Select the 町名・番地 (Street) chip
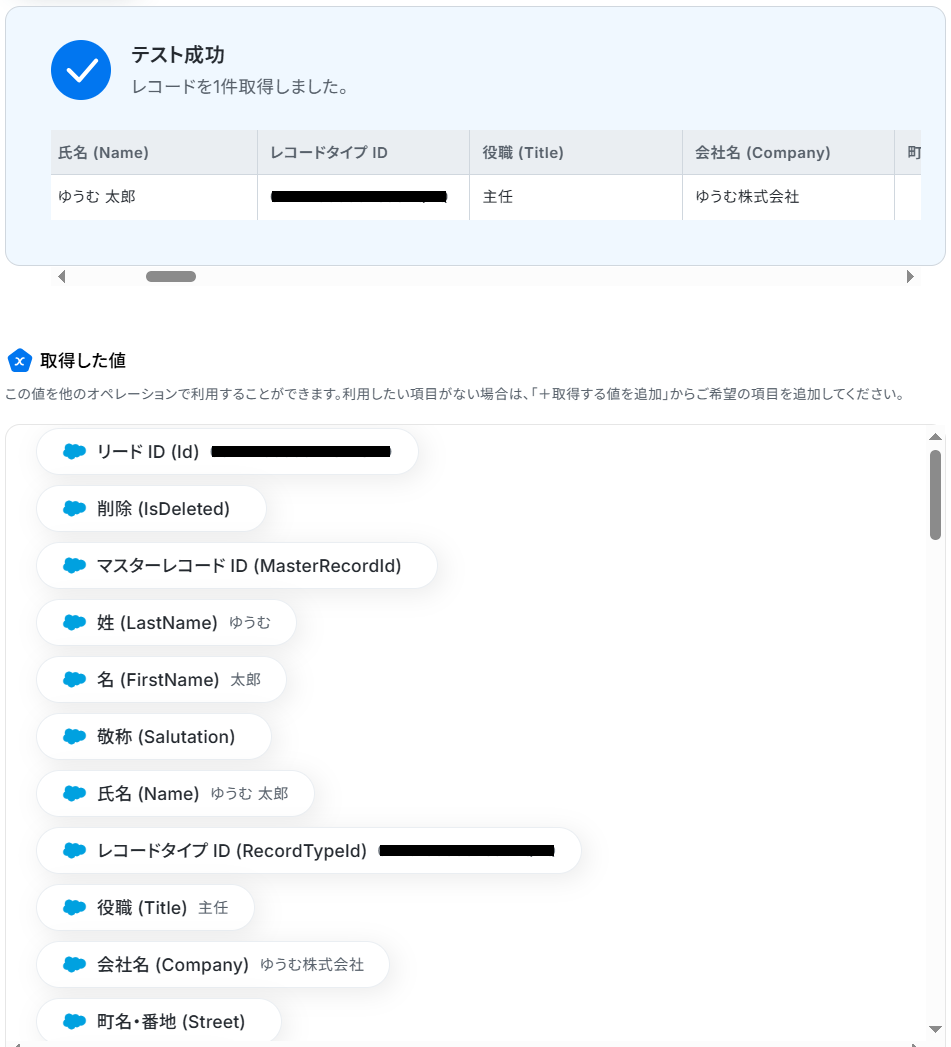Image resolution: width=951 pixels, height=1047 pixels. pos(159,1022)
